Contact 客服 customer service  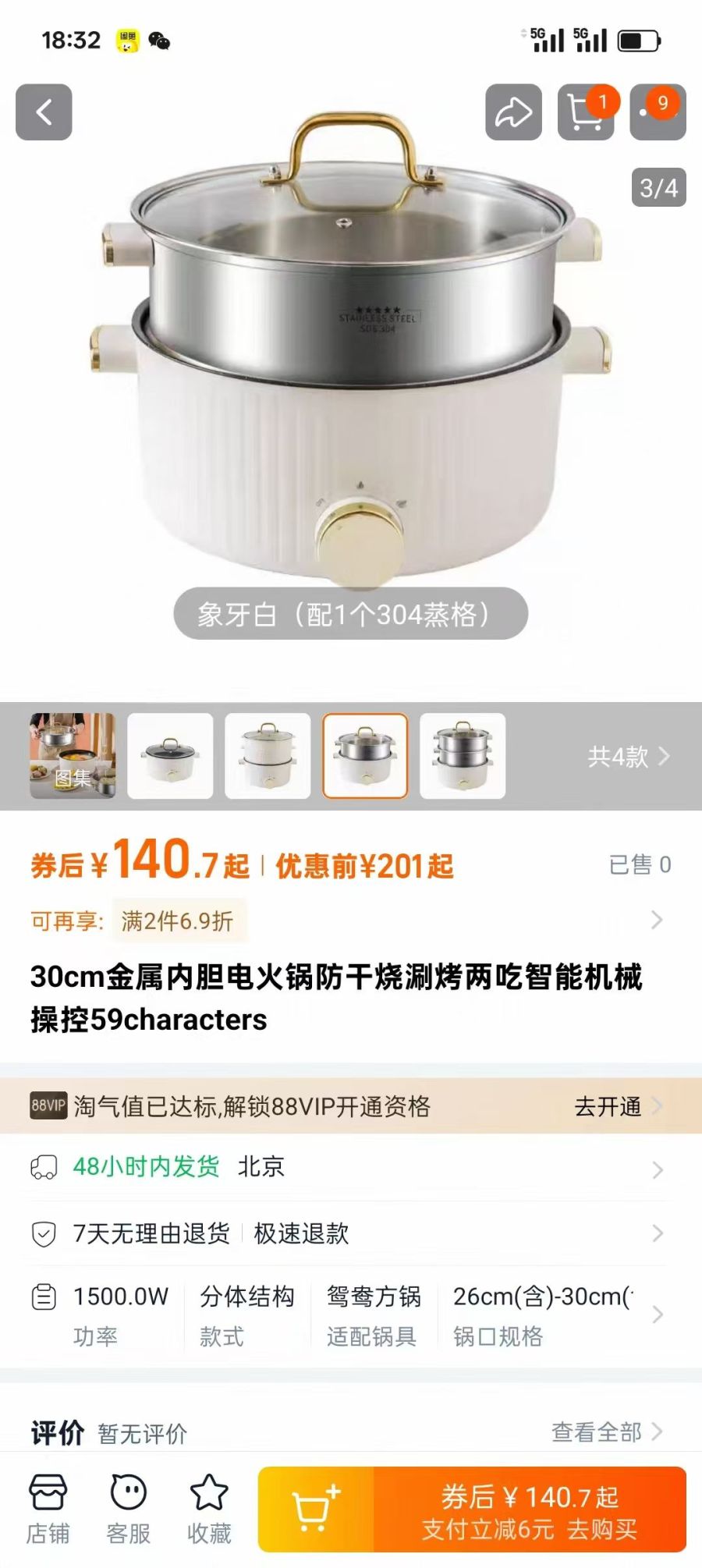[129, 1509]
